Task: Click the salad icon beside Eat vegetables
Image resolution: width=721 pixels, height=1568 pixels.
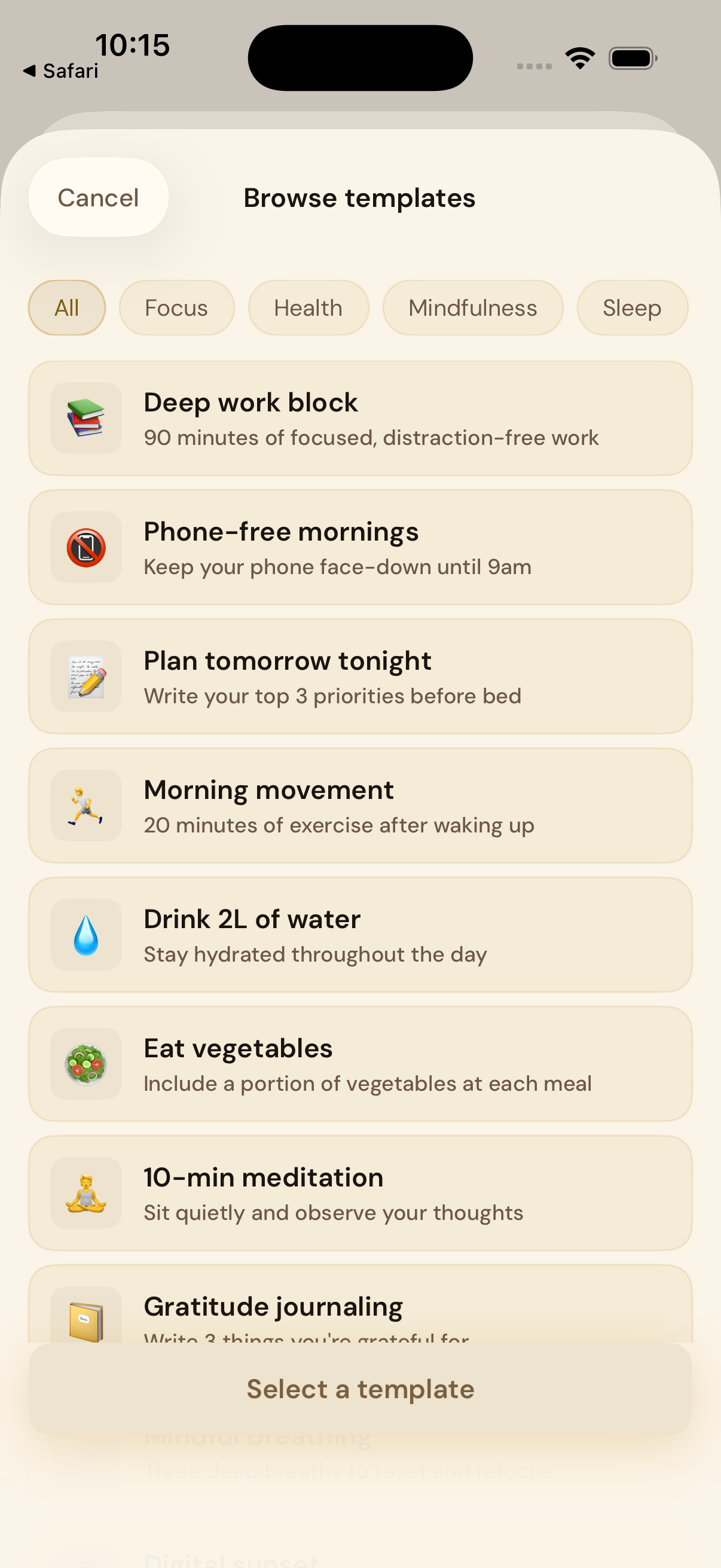Action: point(85,1064)
